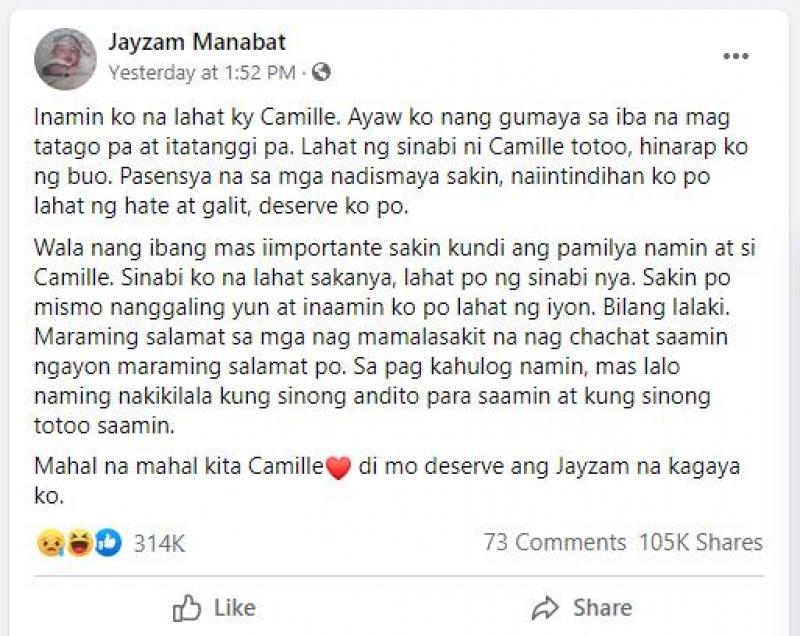
Task: Share Jayzam Manabat's post
Action: 581,607
